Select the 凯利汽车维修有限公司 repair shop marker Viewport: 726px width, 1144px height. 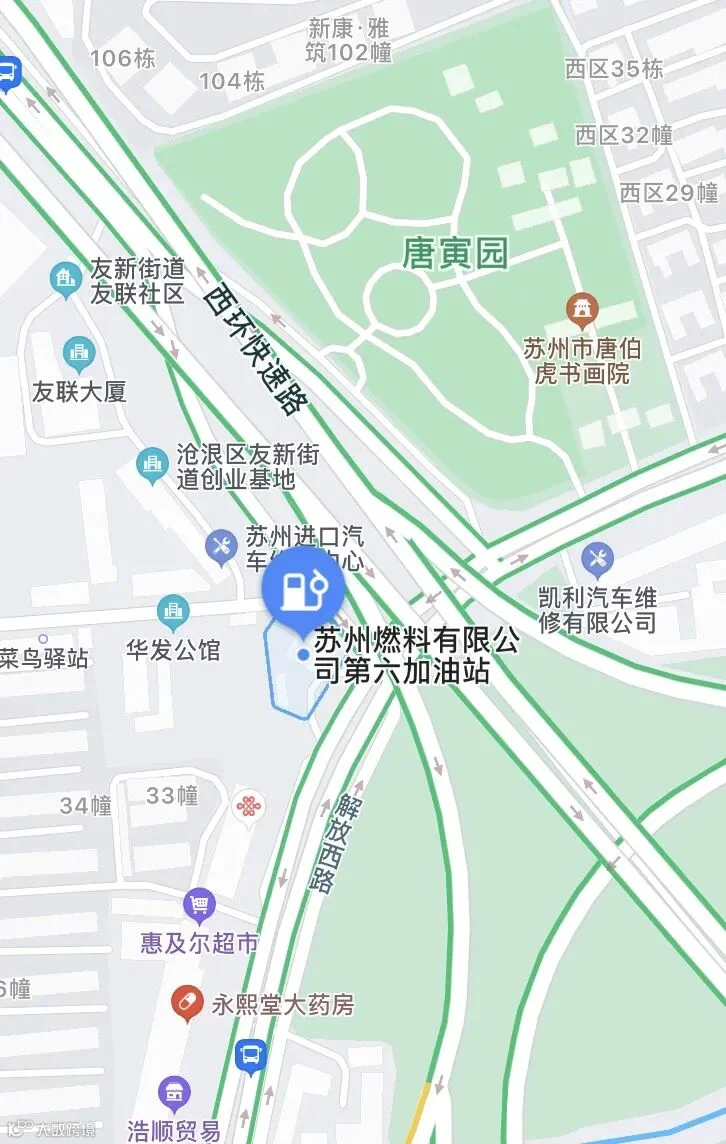(597, 561)
